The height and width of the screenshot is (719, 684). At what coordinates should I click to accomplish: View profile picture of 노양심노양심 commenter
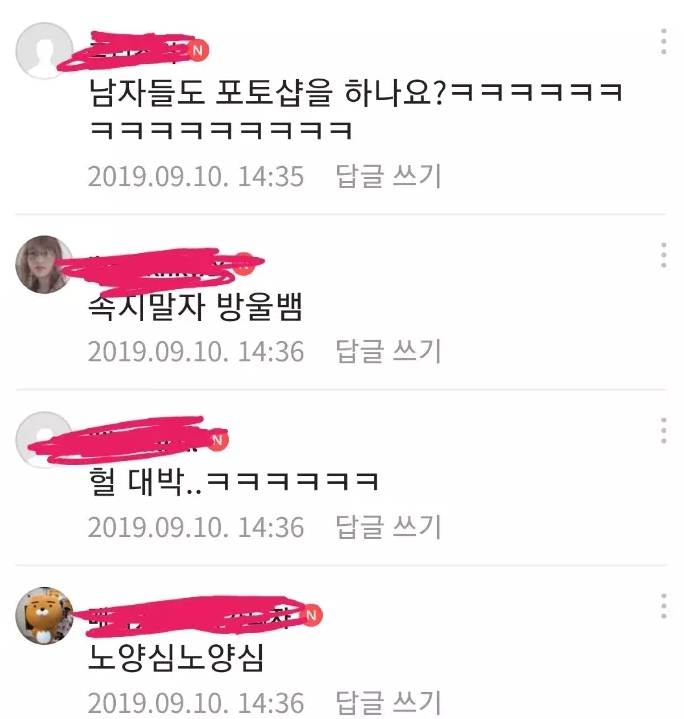[45, 615]
